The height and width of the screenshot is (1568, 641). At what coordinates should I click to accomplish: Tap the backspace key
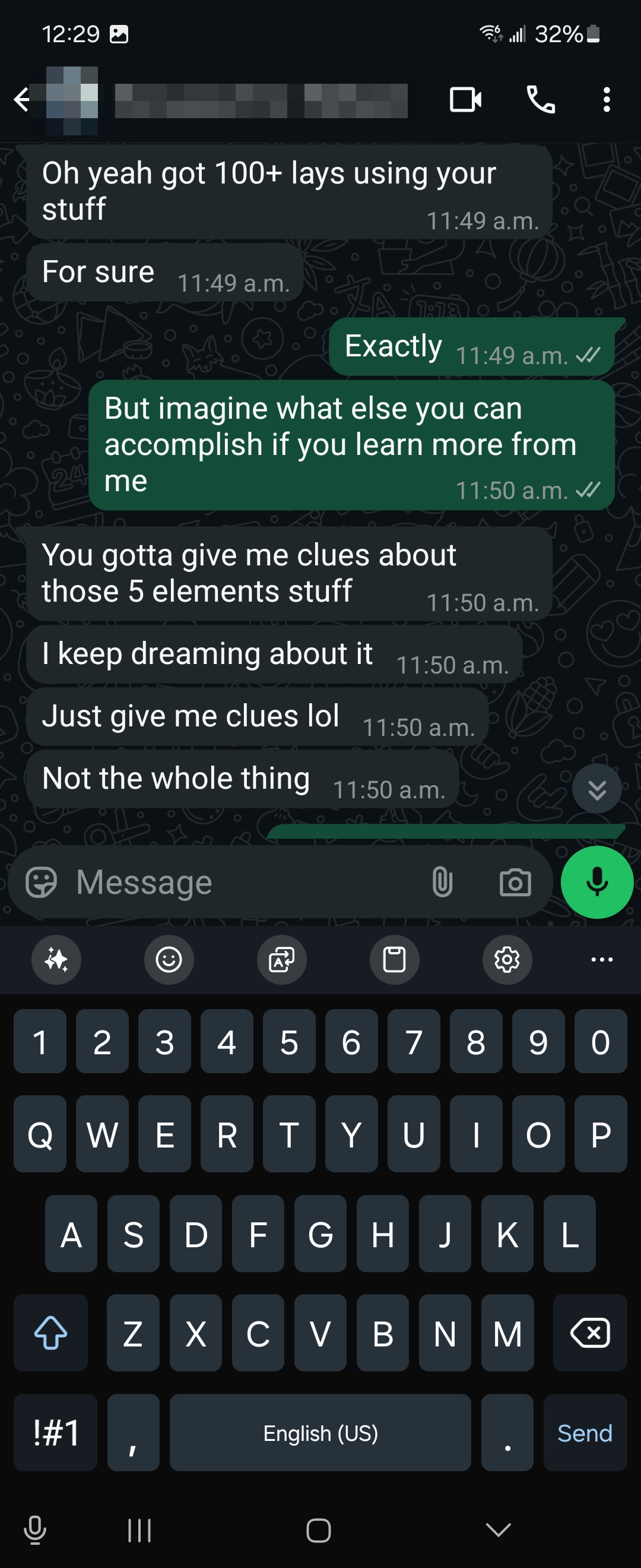589,1333
